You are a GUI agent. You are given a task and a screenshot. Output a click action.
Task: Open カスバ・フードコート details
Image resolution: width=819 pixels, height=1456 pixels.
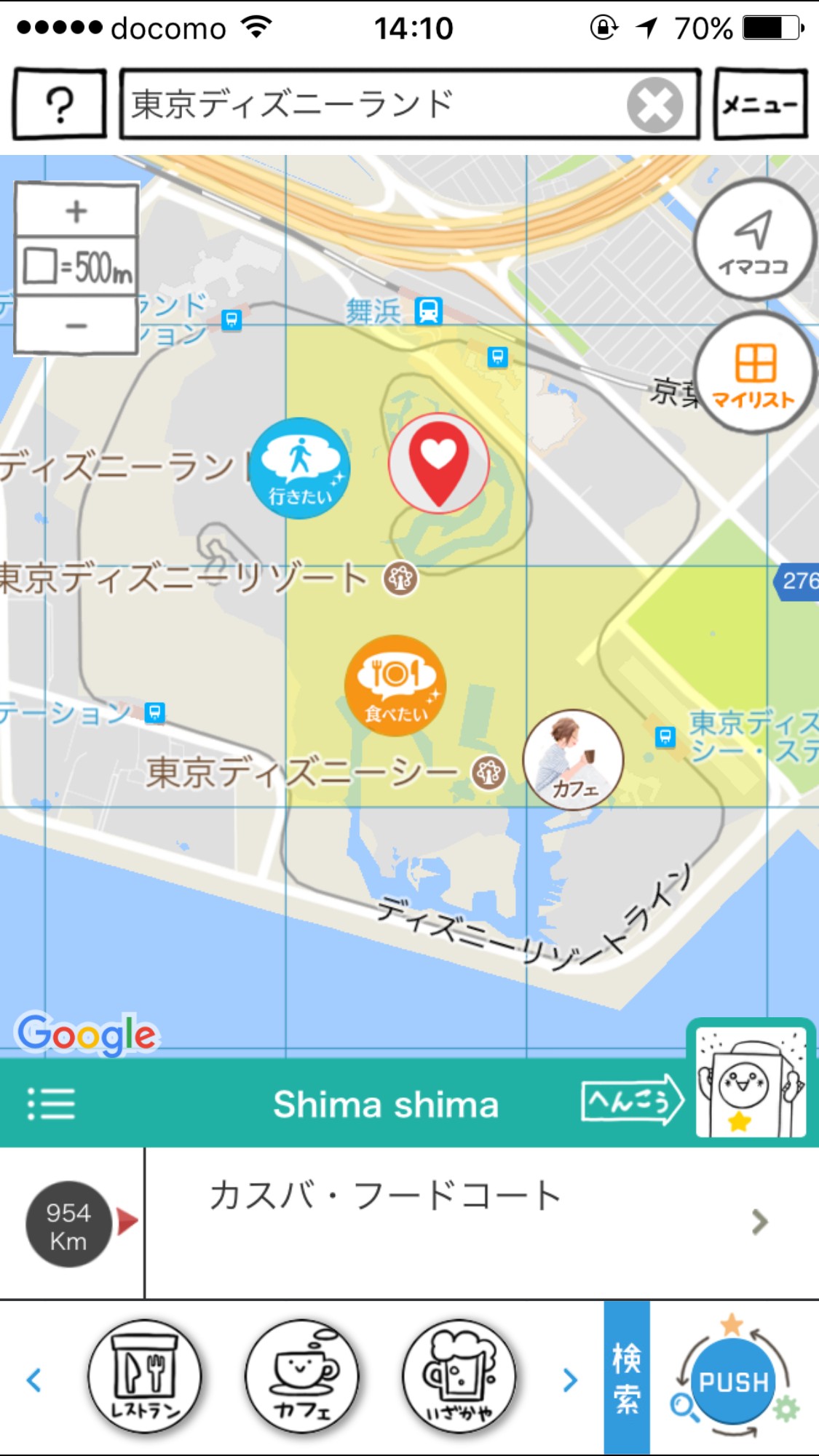[480, 1222]
